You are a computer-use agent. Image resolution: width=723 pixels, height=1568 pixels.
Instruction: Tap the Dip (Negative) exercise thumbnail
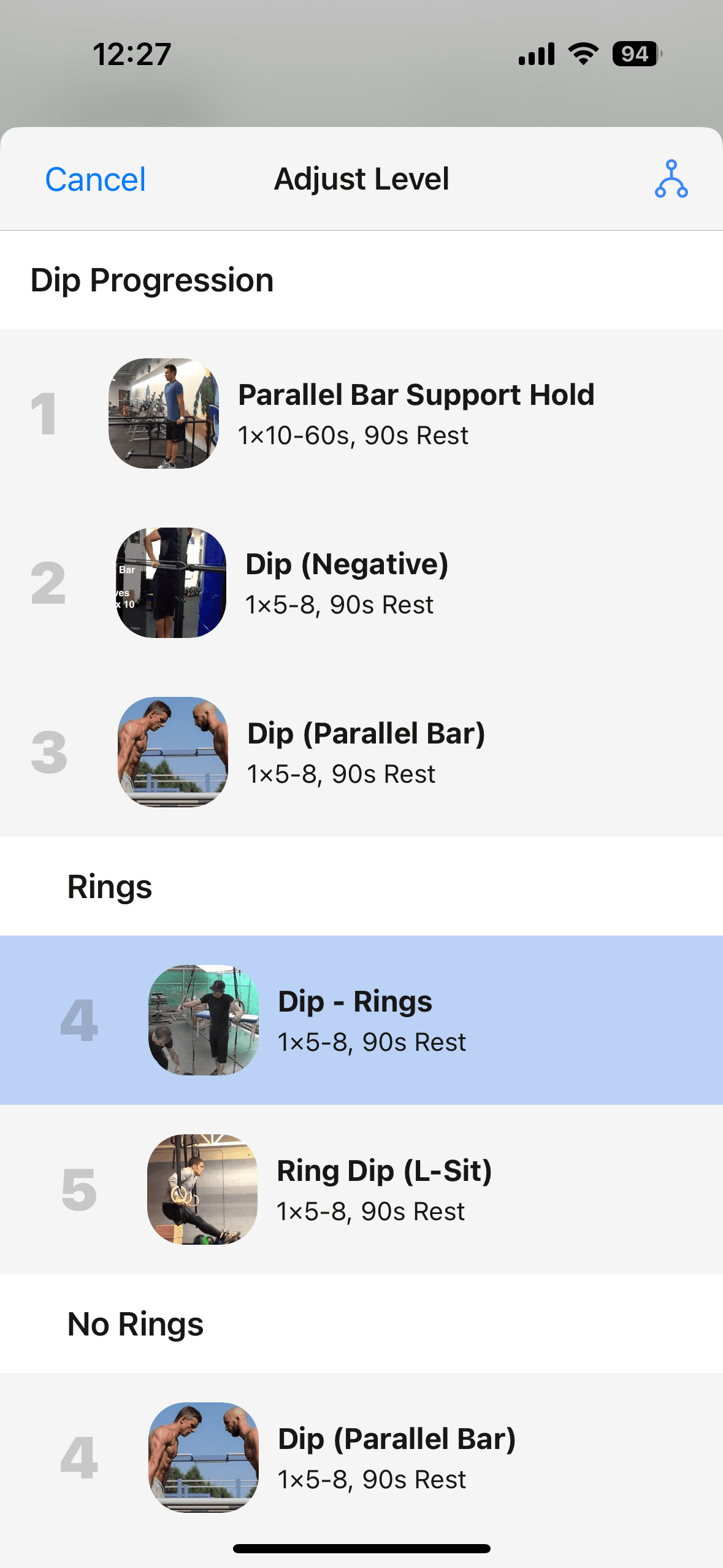pyautogui.click(x=170, y=583)
